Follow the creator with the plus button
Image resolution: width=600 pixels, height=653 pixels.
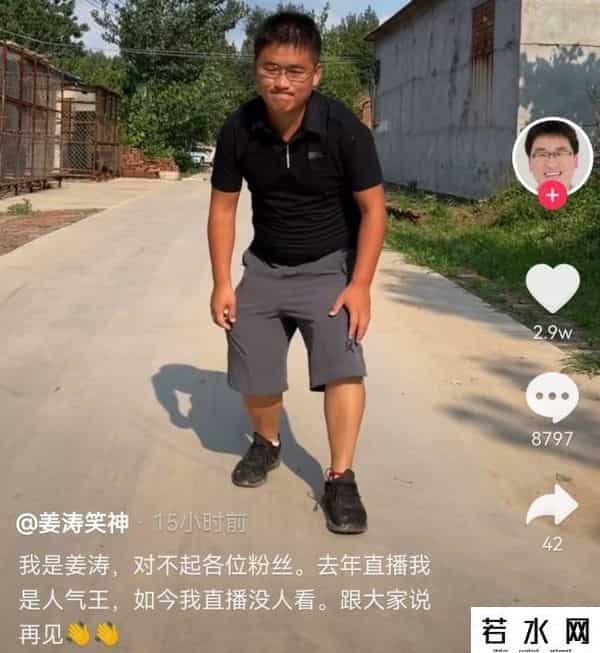pos(552,194)
